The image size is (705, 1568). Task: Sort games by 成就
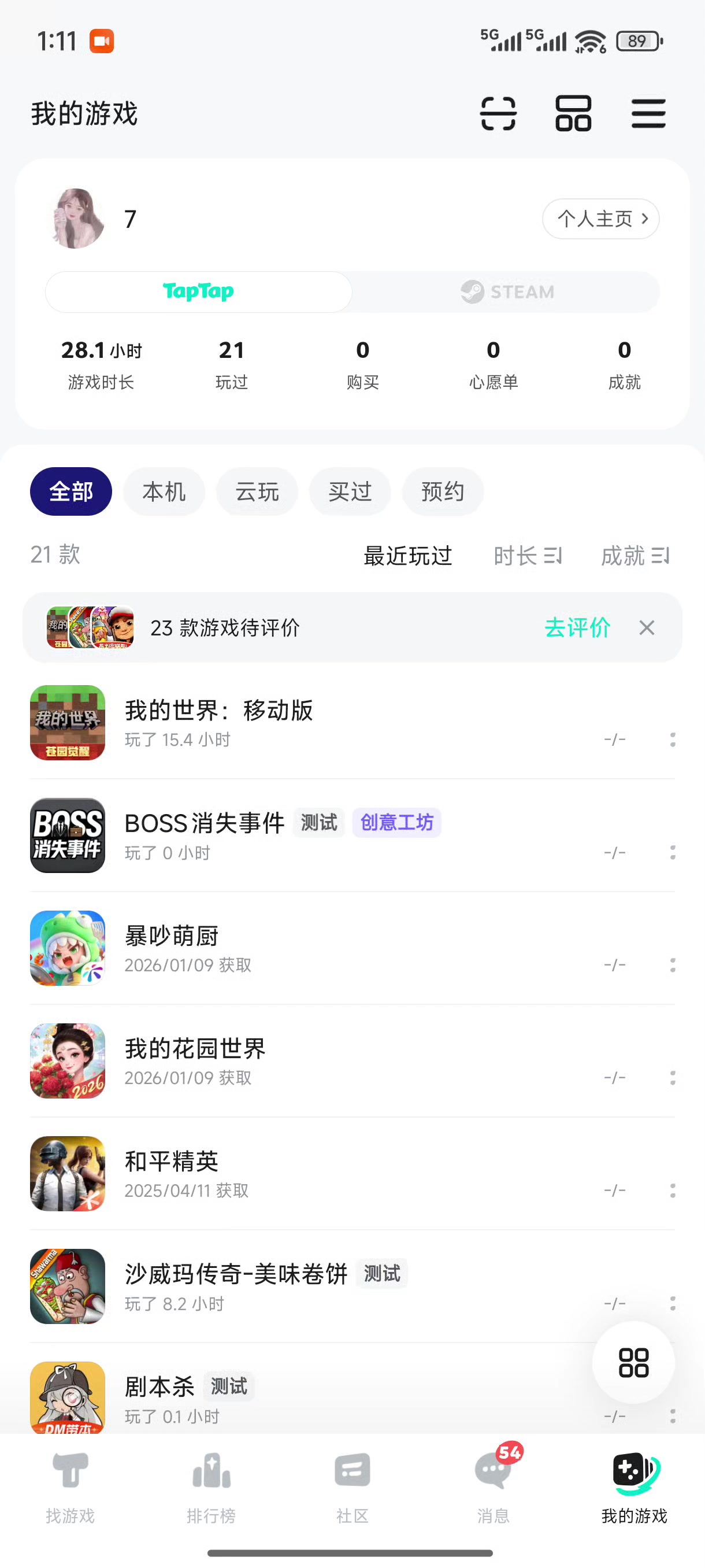[634, 556]
